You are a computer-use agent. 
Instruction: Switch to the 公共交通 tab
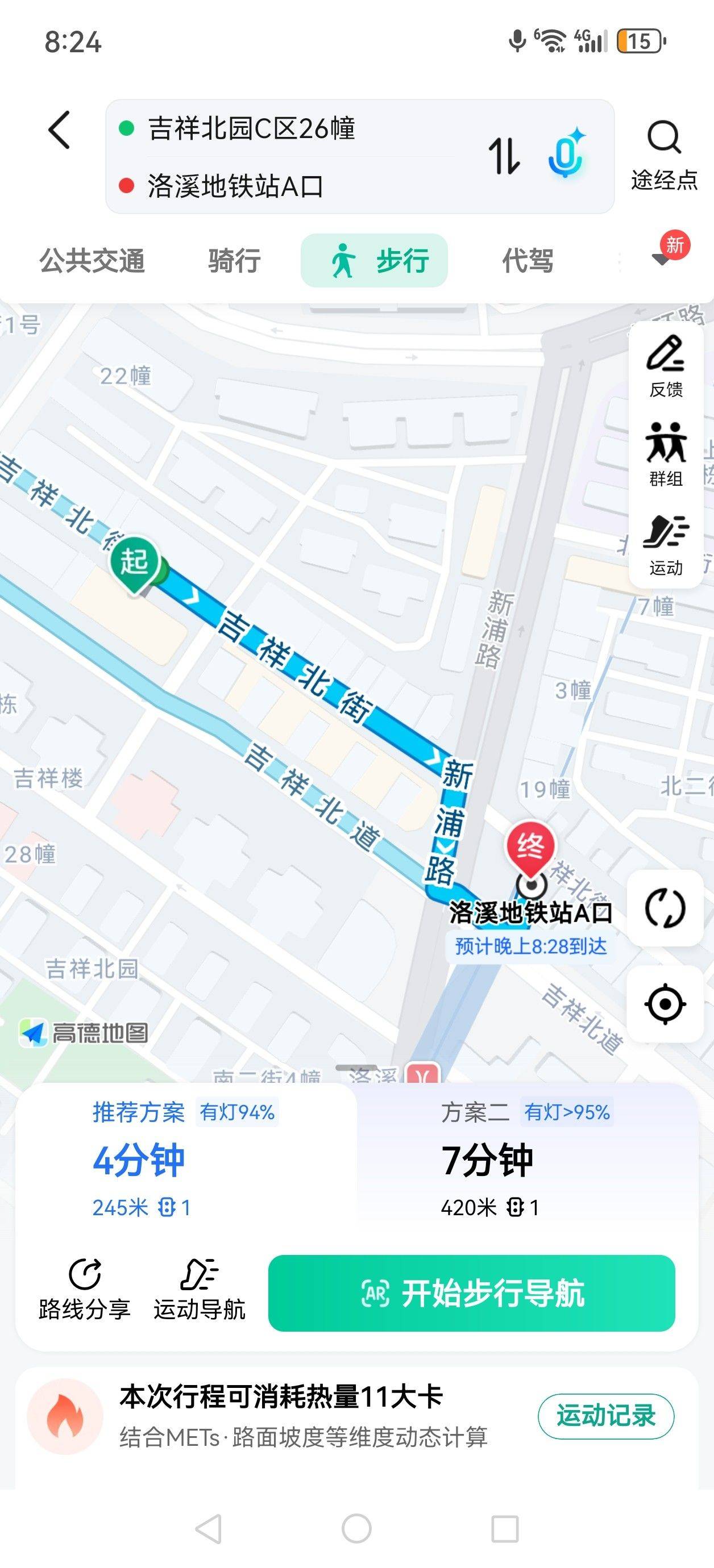tap(92, 261)
